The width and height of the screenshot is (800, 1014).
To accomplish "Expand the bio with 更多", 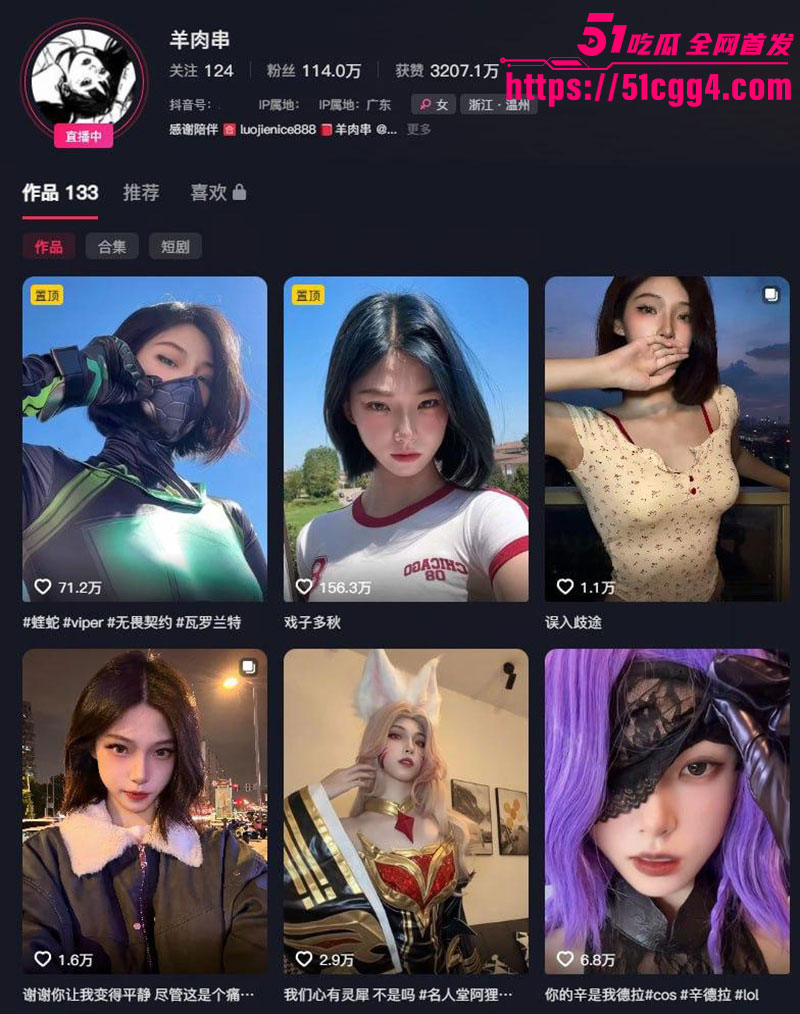I will click(419, 129).
